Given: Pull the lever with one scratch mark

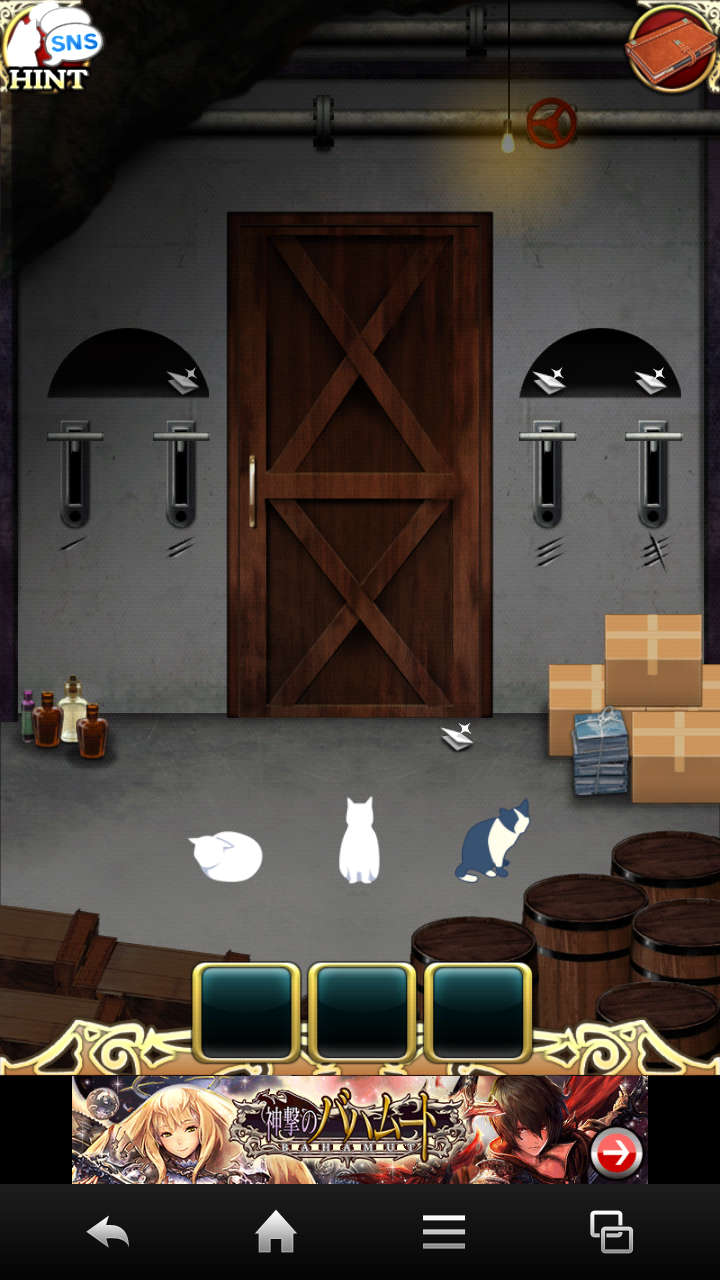Looking at the screenshot, I should point(75,472).
